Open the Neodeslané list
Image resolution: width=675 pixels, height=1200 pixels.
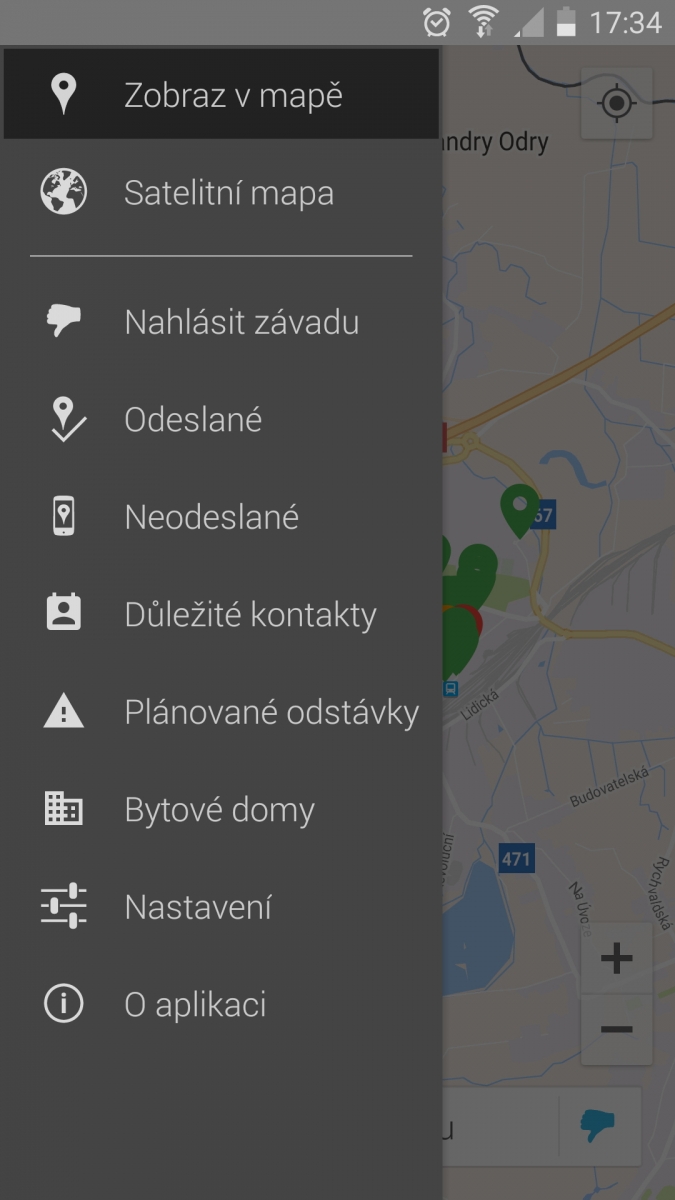[221, 517]
